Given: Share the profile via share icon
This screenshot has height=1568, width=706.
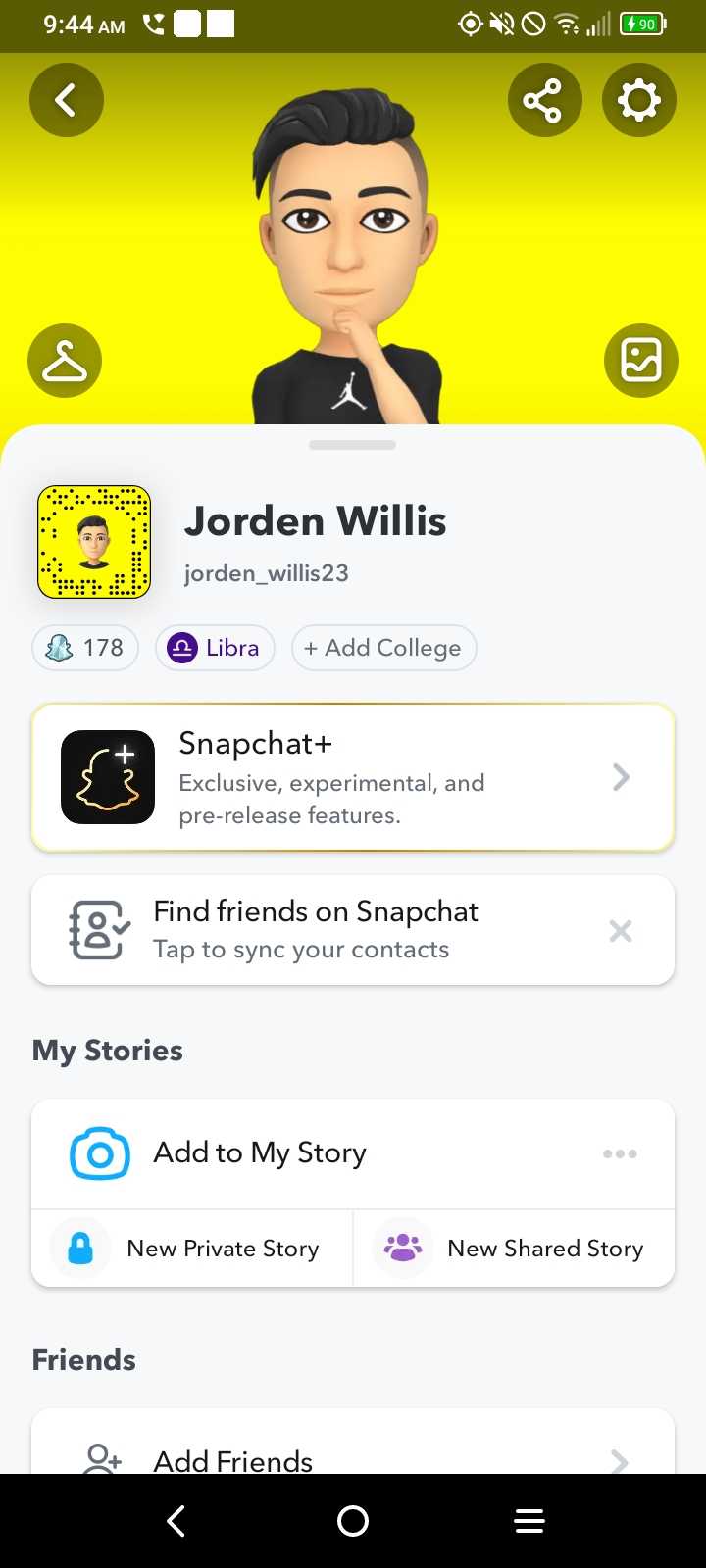Looking at the screenshot, I should [544, 100].
